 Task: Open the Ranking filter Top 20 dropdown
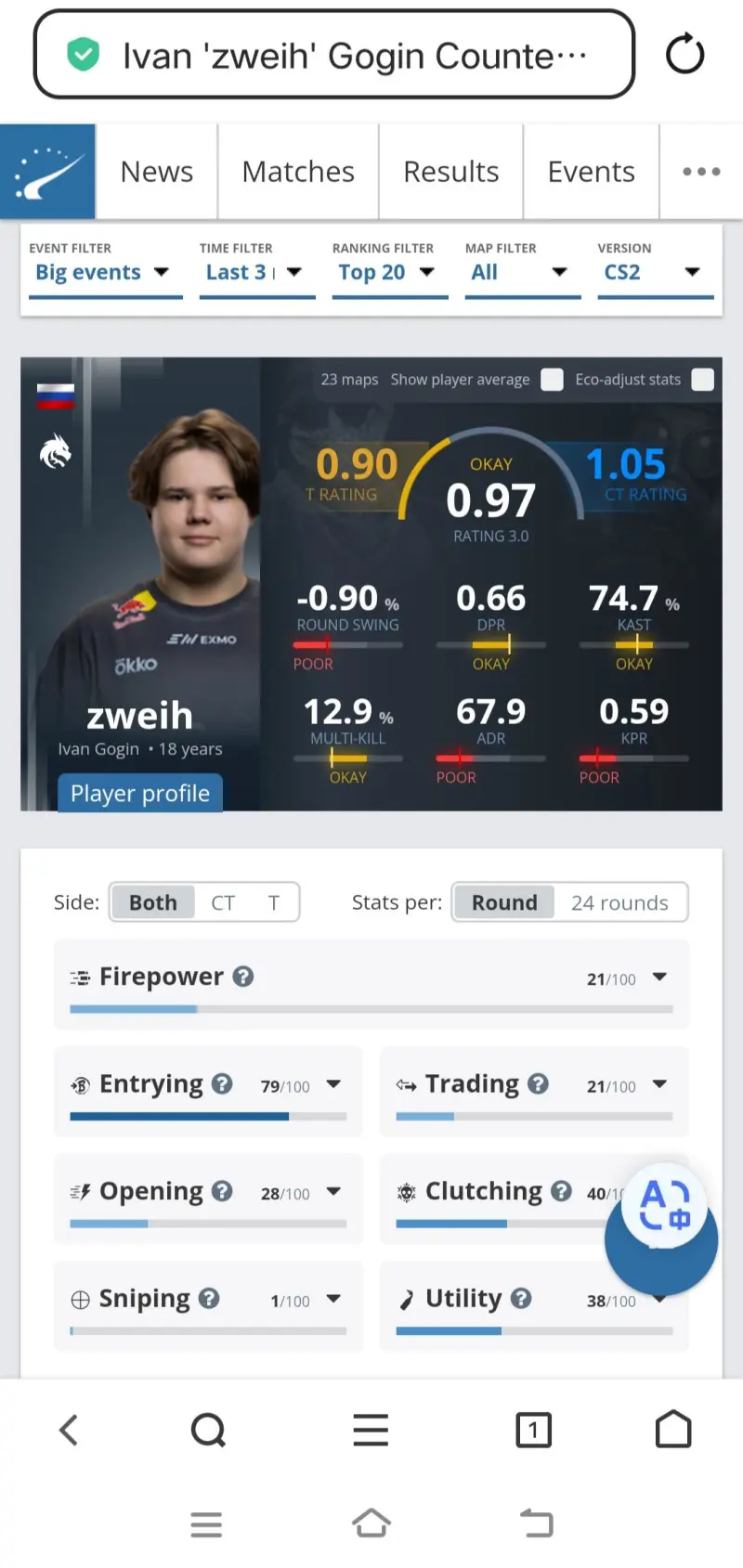(388, 272)
